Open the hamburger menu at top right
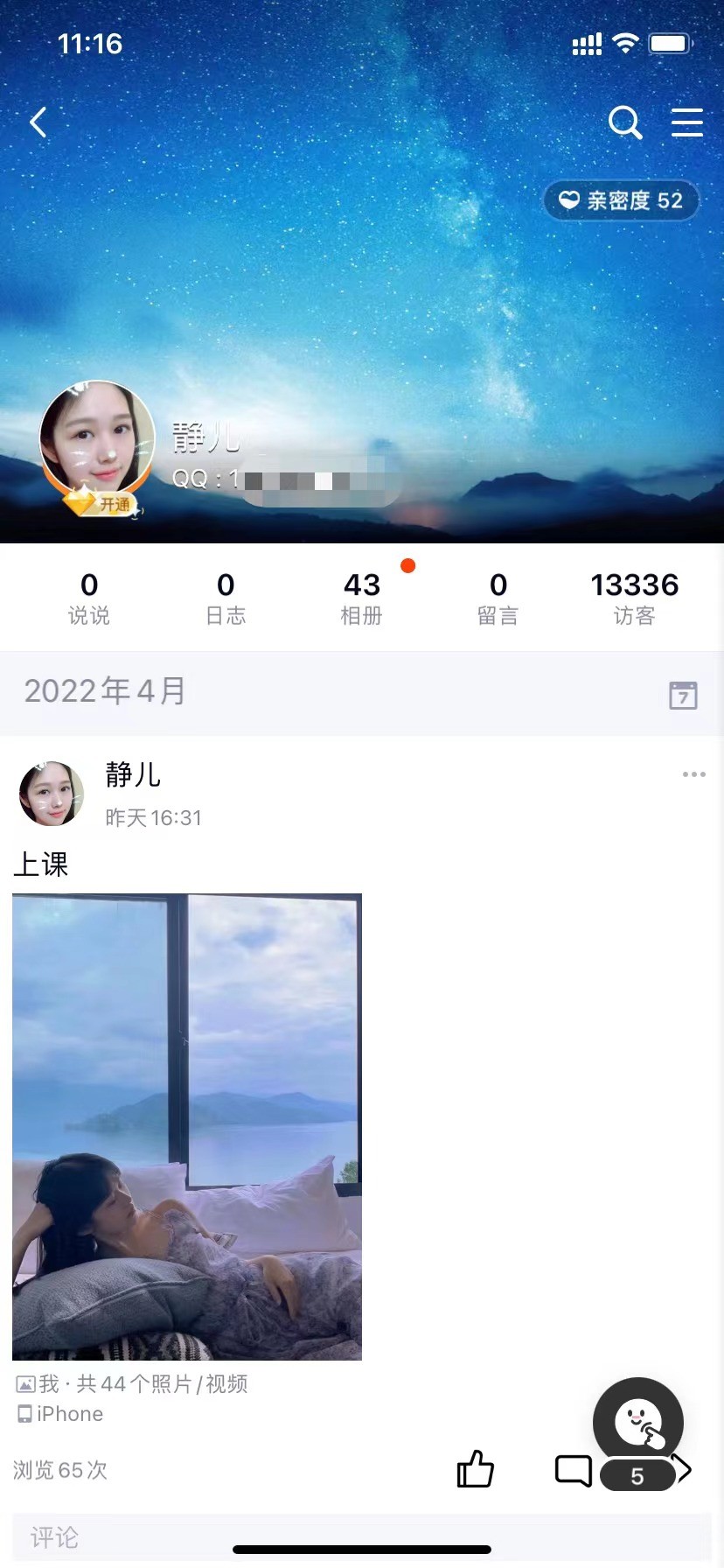This screenshot has height=1568, width=724. coord(687,122)
